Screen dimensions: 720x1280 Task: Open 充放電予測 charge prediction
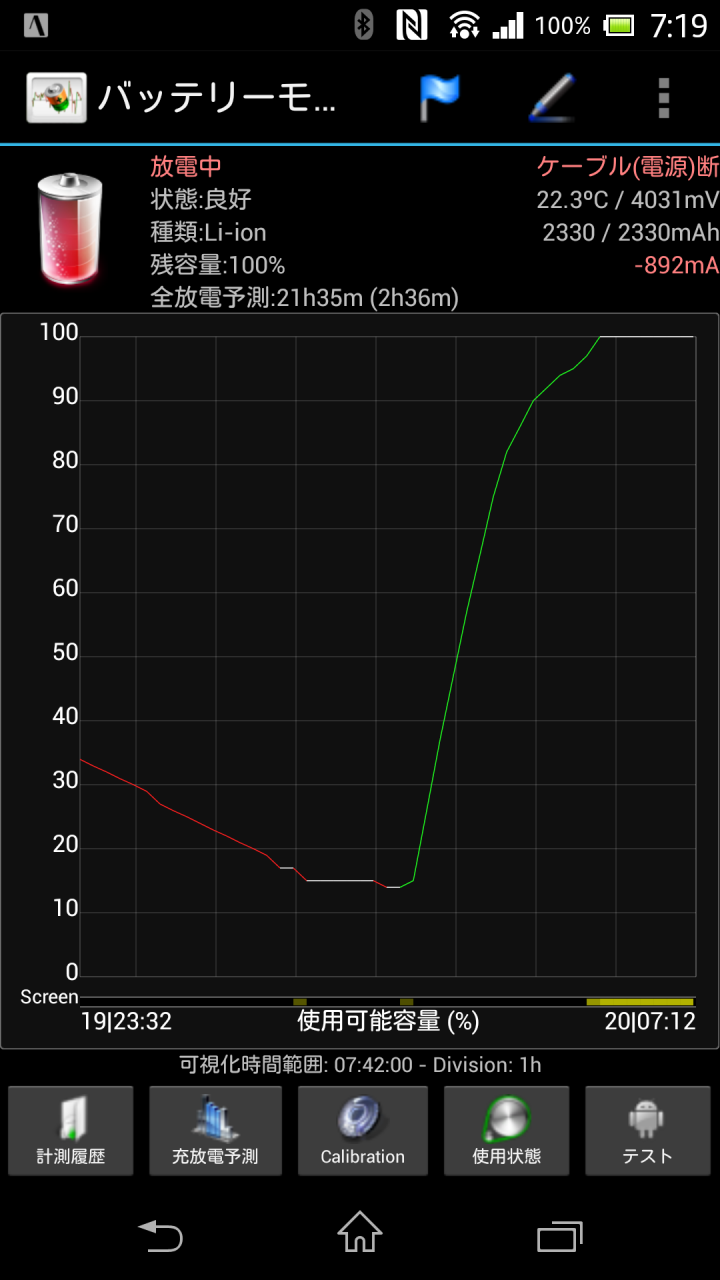[215, 1131]
